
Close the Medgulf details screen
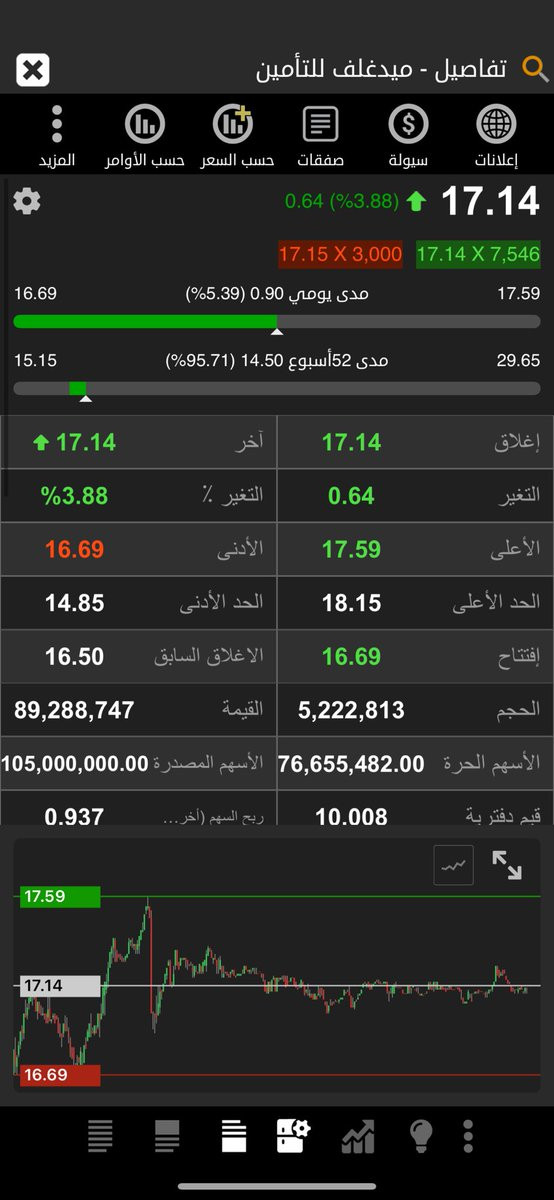(x=32, y=70)
